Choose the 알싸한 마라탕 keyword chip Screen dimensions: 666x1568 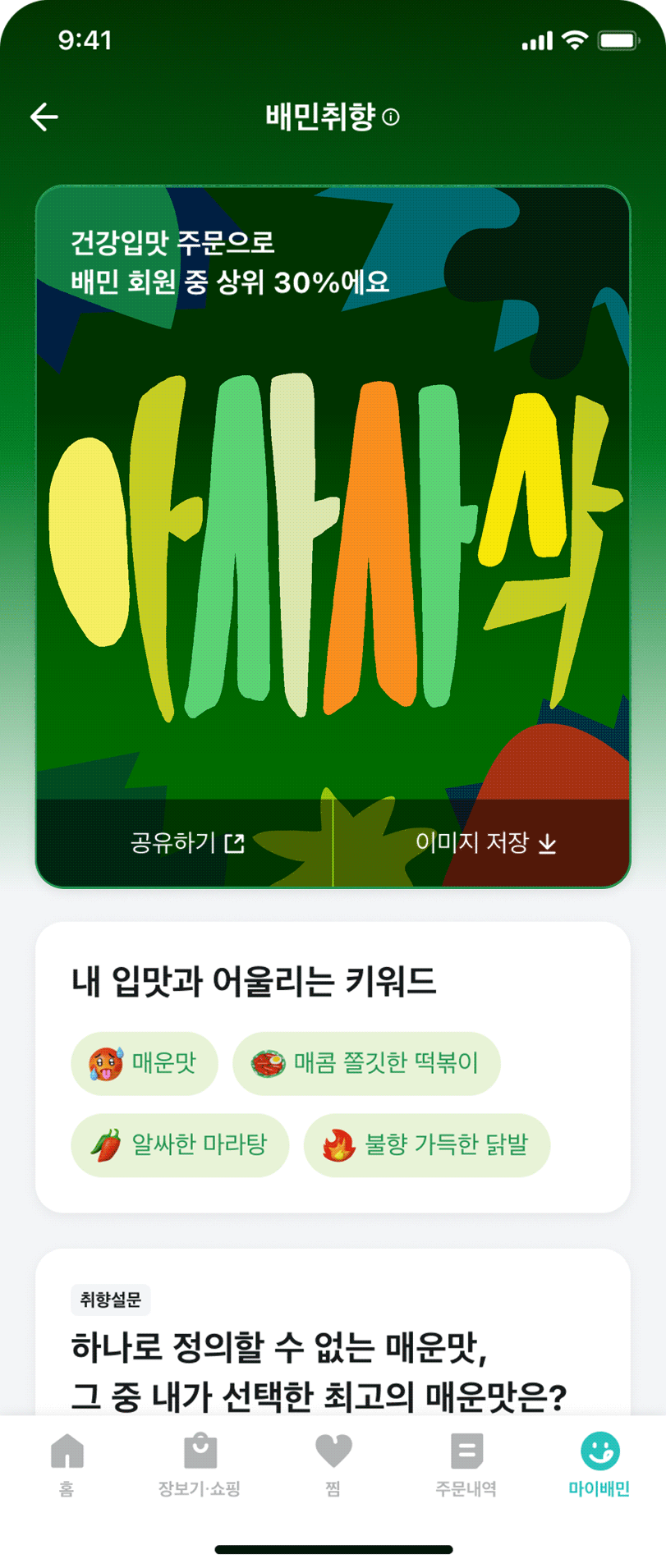click(180, 1145)
